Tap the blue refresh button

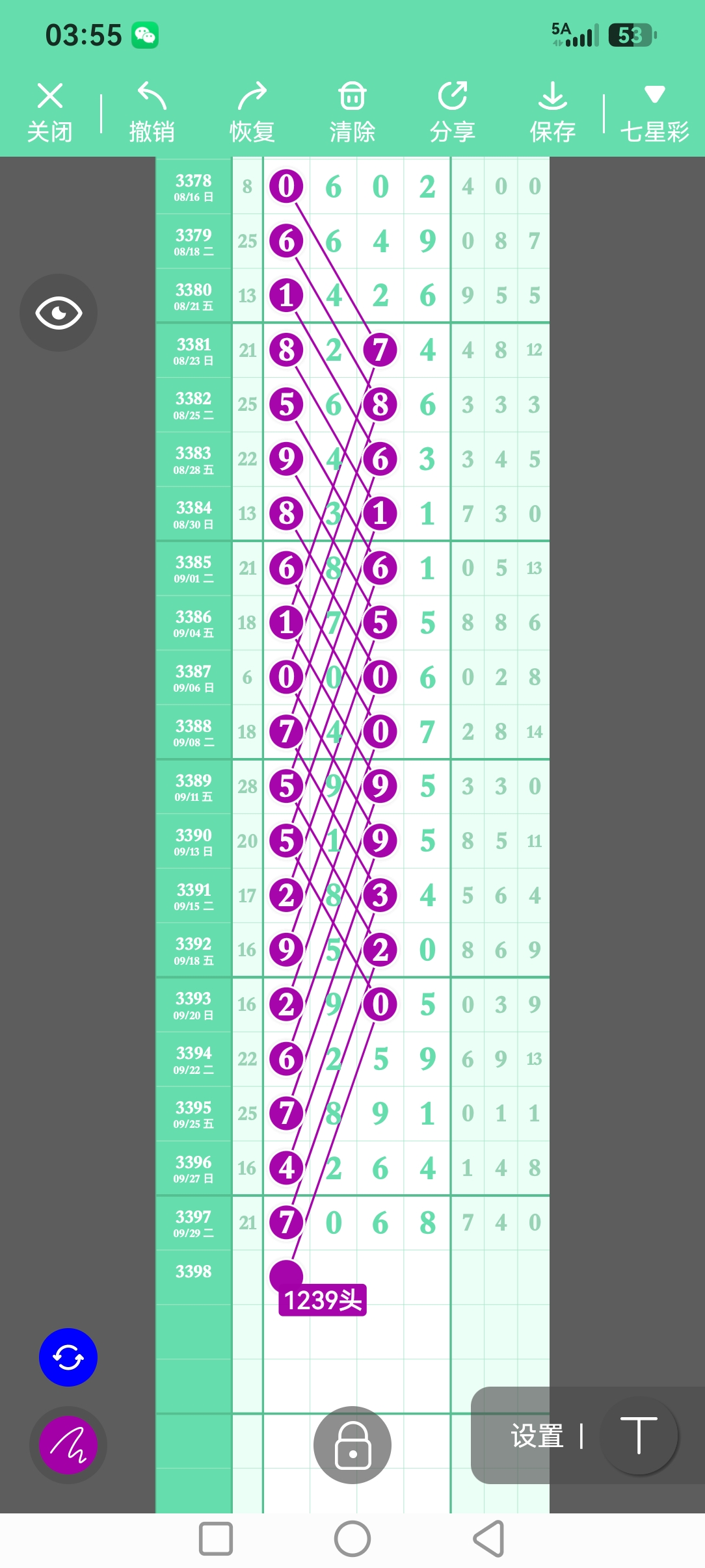[68, 1357]
